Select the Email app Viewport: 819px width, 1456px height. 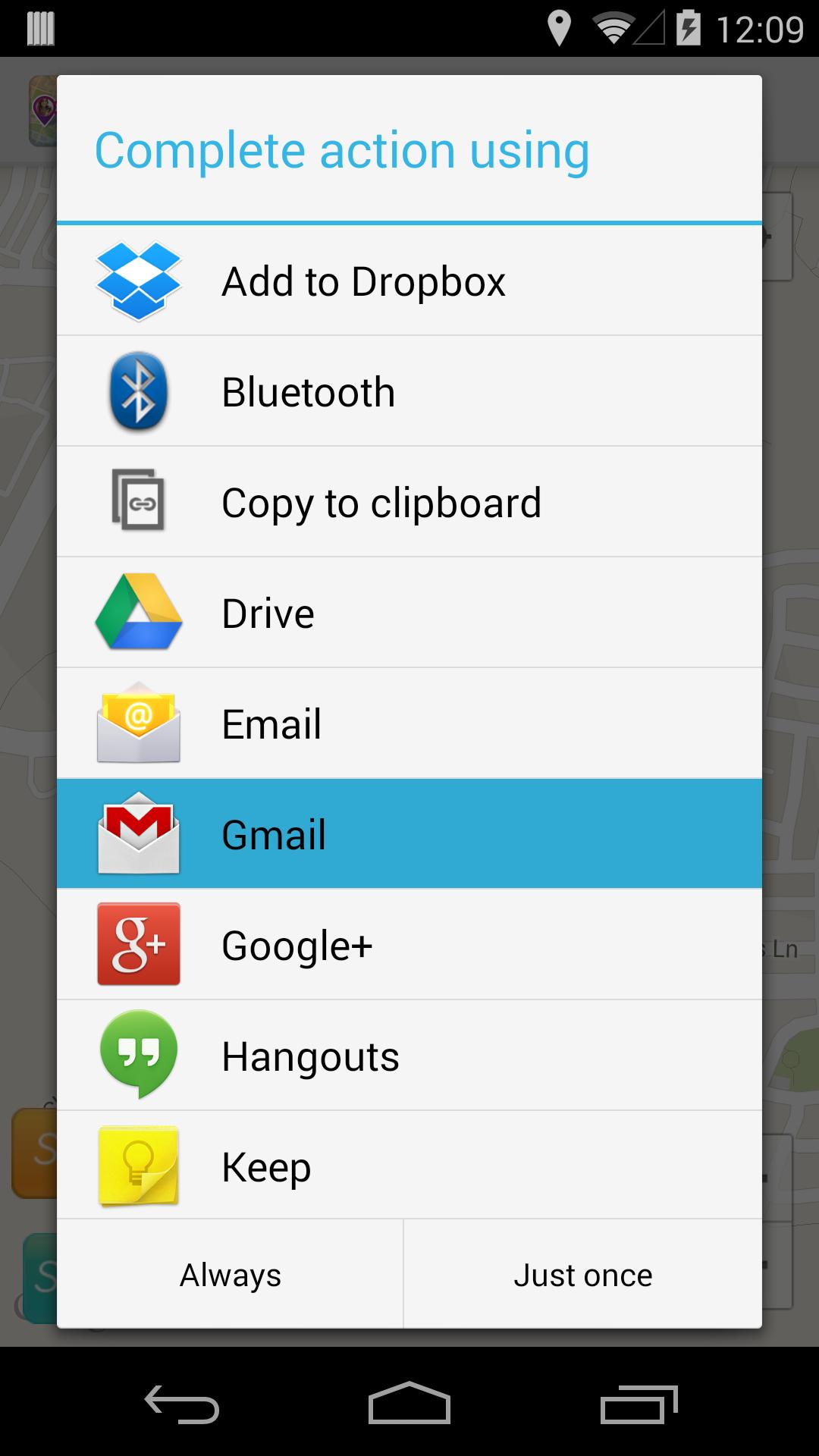tap(409, 724)
